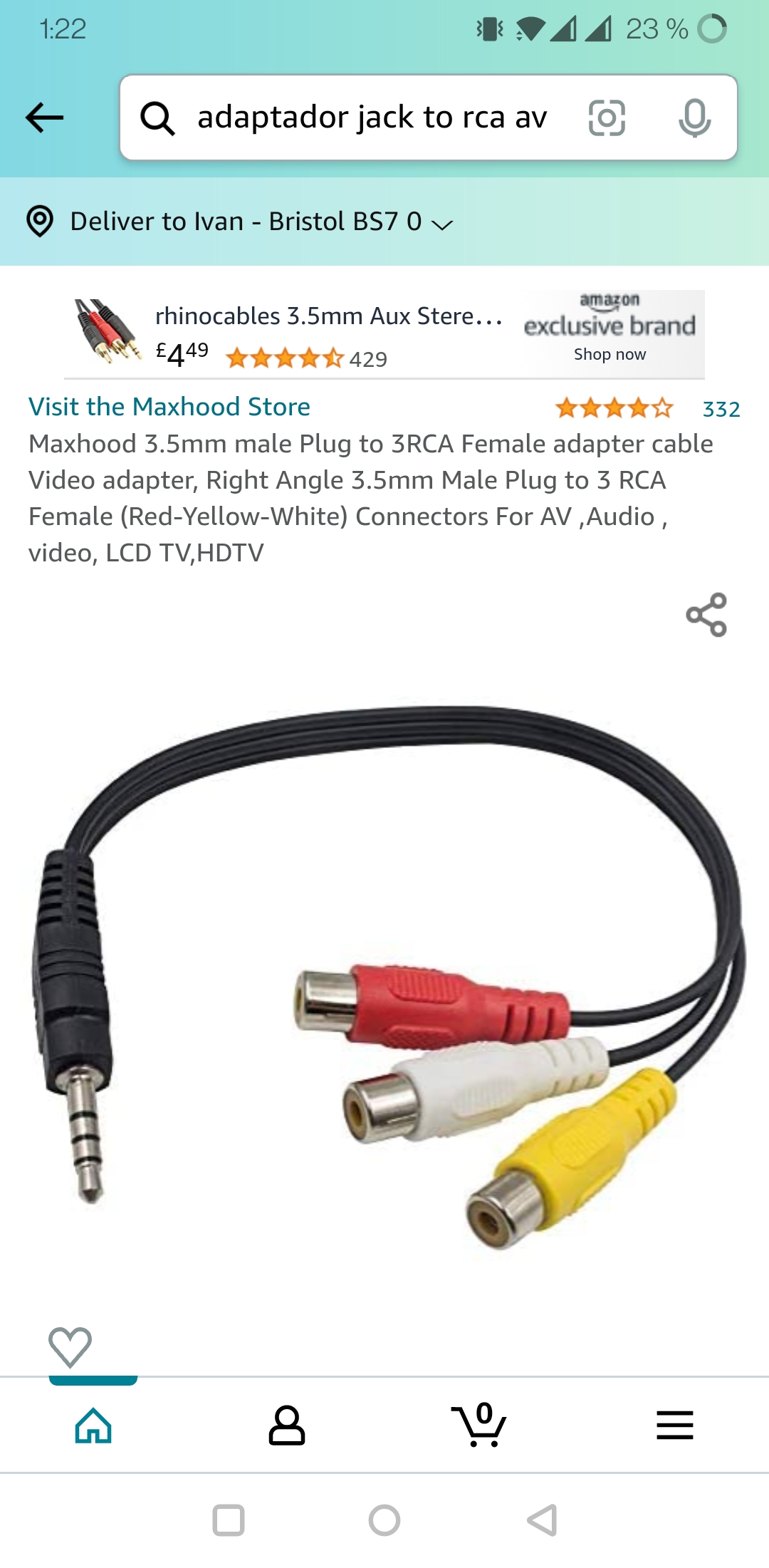The image size is (769, 1568).
Task: Open the hamburger menu tab
Action: [675, 1425]
